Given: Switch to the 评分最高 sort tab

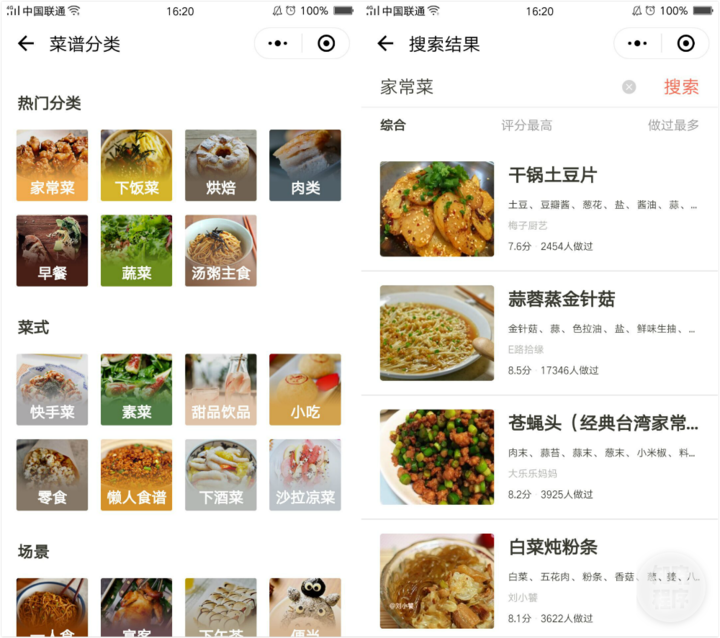Looking at the screenshot, I should pyautogui.click(x=527, y=125).
